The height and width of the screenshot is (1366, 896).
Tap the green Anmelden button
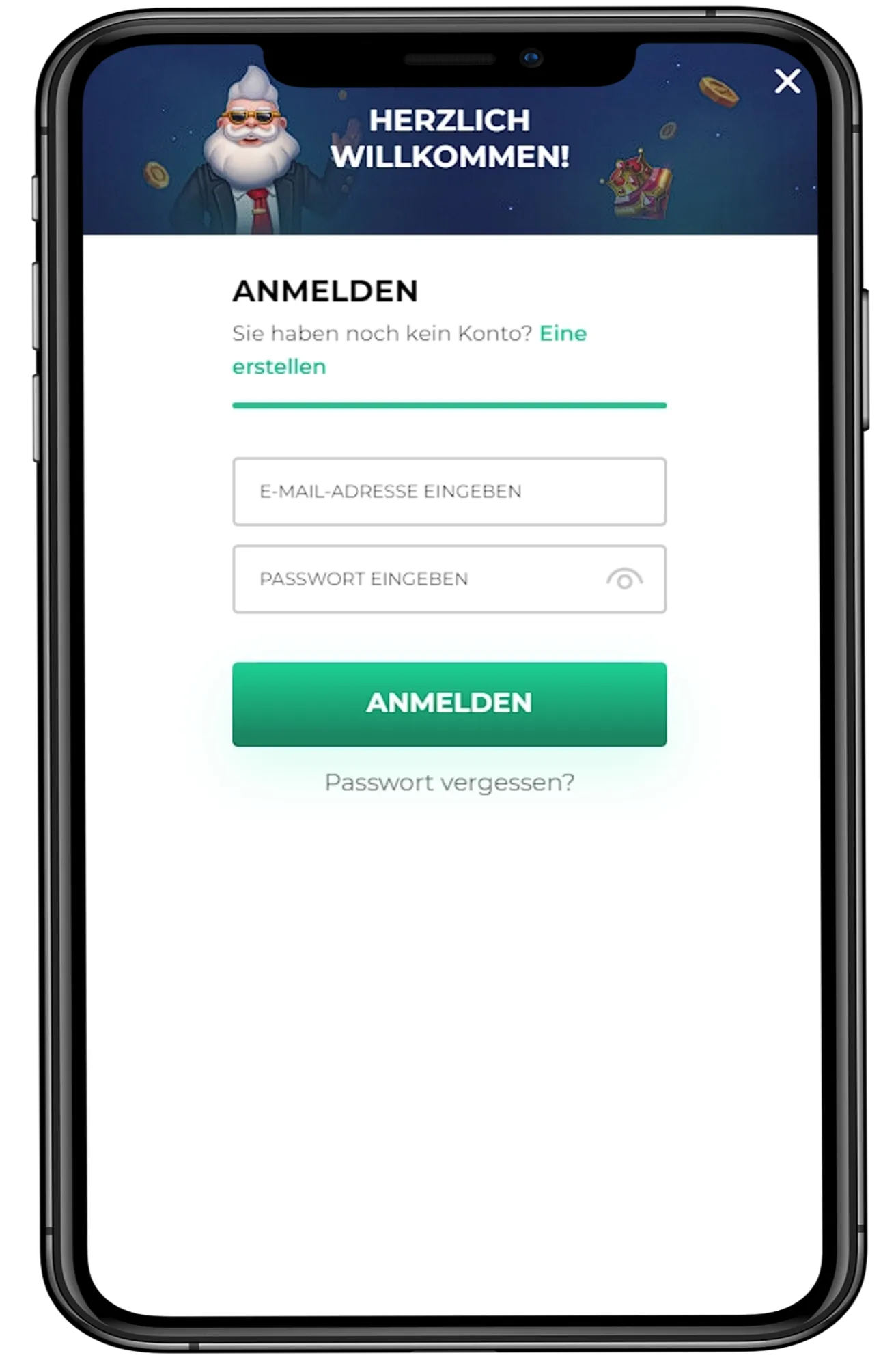pos(449,703)
